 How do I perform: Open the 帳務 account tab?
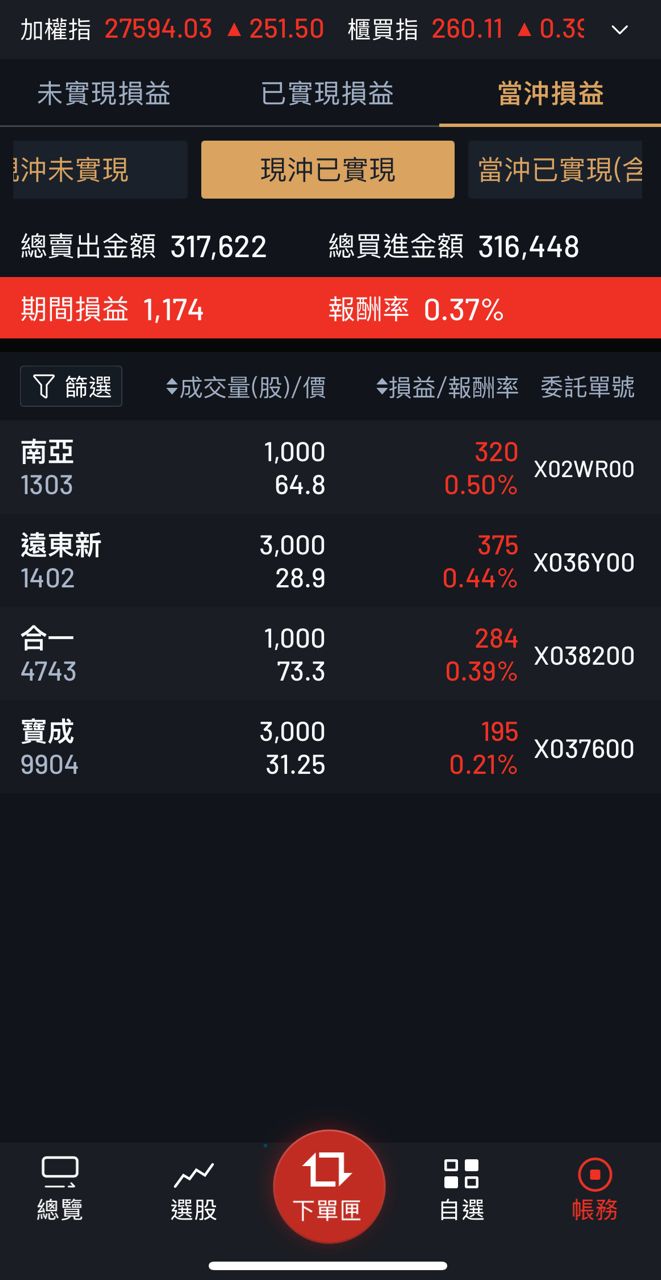[x=594, y=1189]
